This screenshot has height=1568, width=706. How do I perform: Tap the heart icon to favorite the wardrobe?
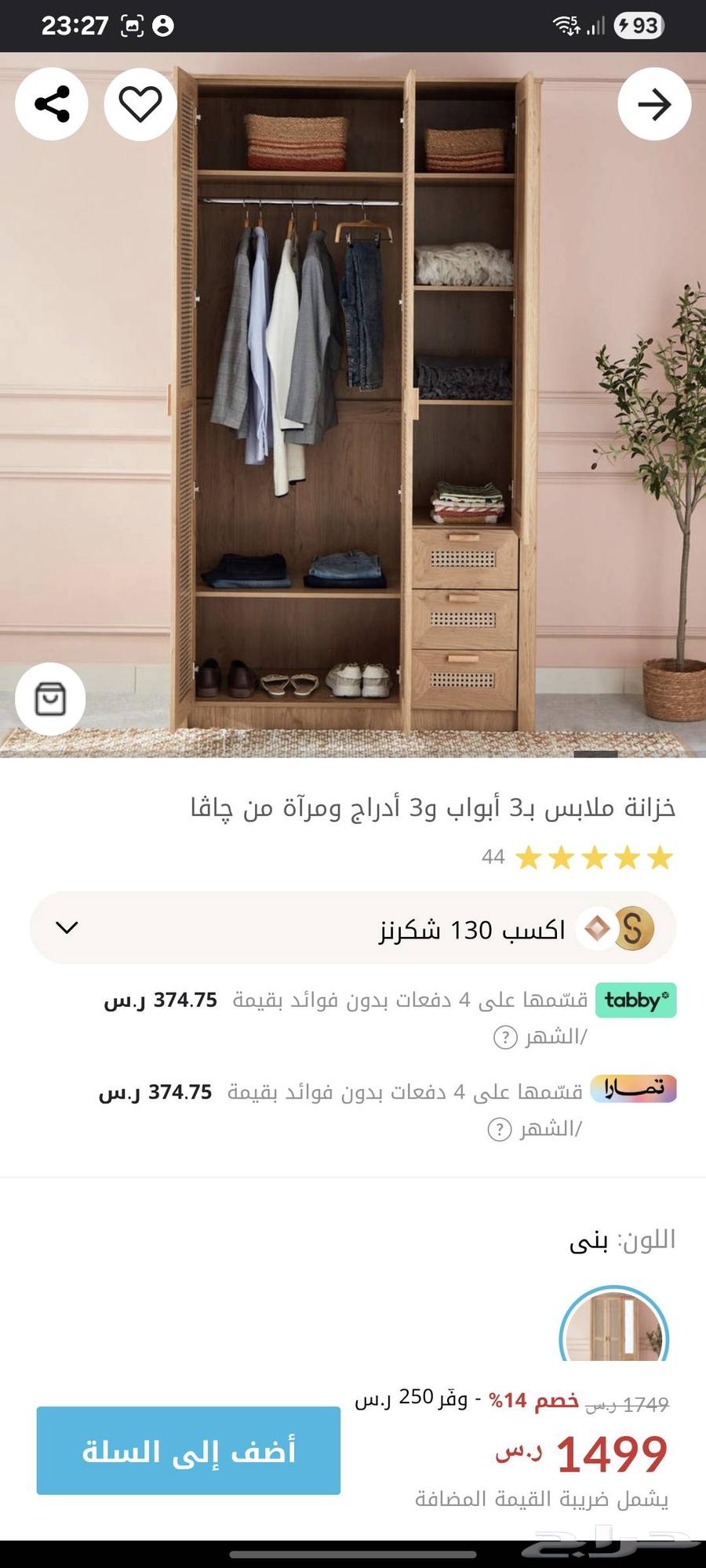point(140,102)
